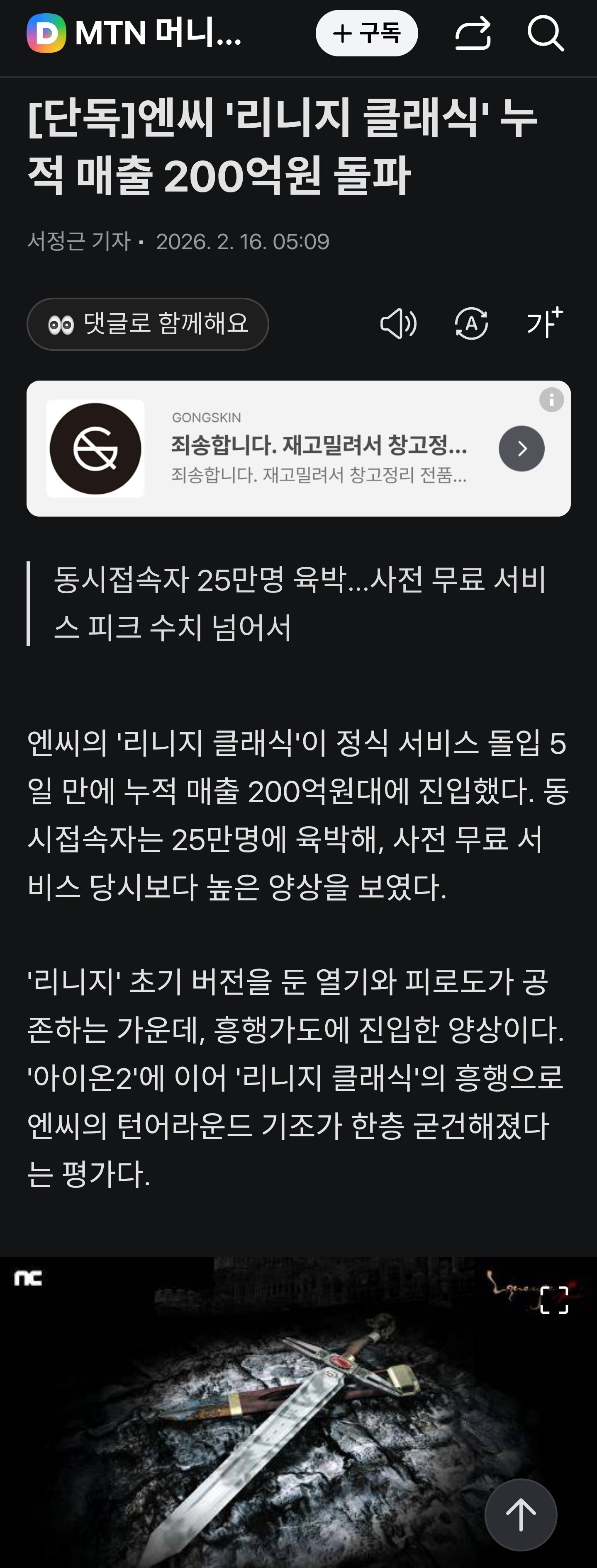Screen dimensions: 597x1568
Task: Jump back to top with arrow button
Action: tap(520, 1515)
